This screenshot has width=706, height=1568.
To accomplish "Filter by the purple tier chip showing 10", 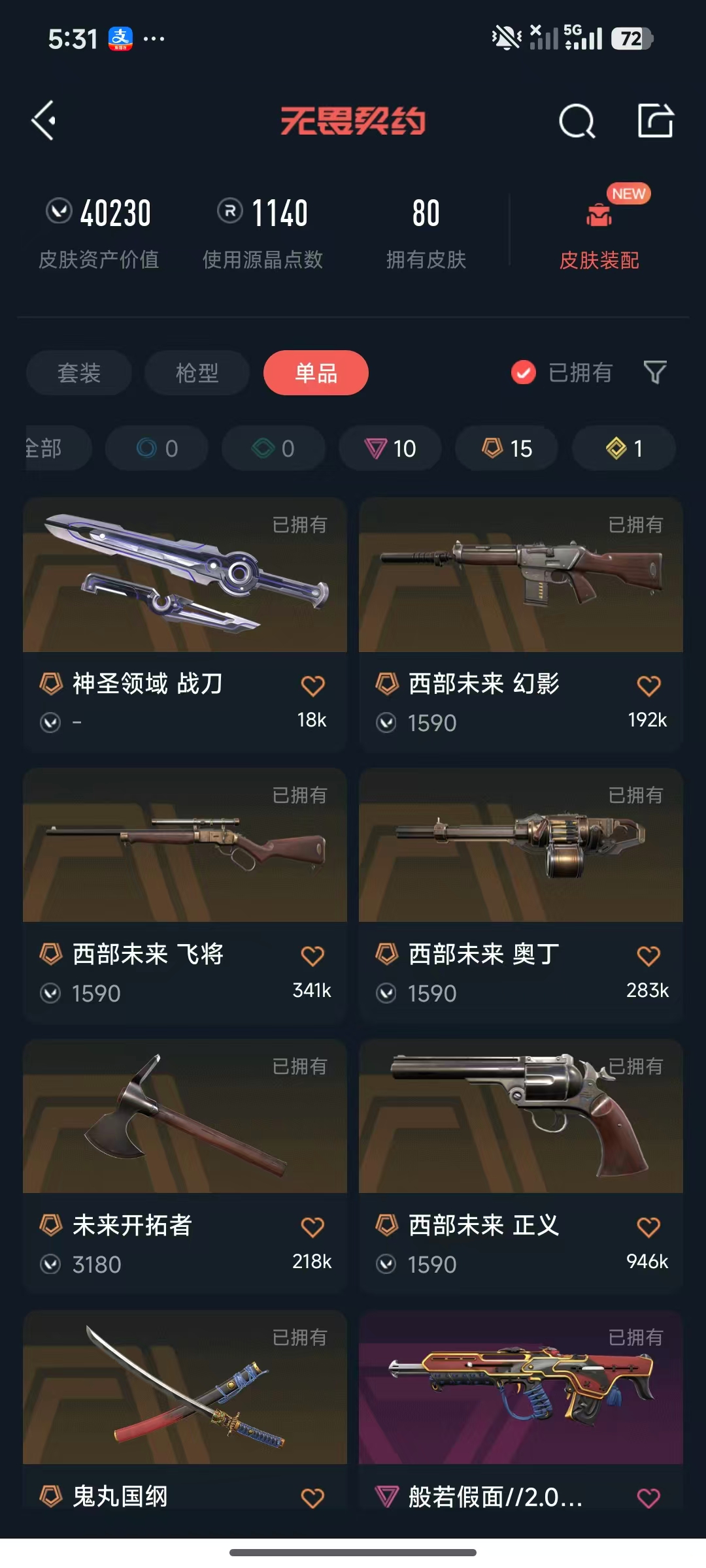I will [390, 448].
